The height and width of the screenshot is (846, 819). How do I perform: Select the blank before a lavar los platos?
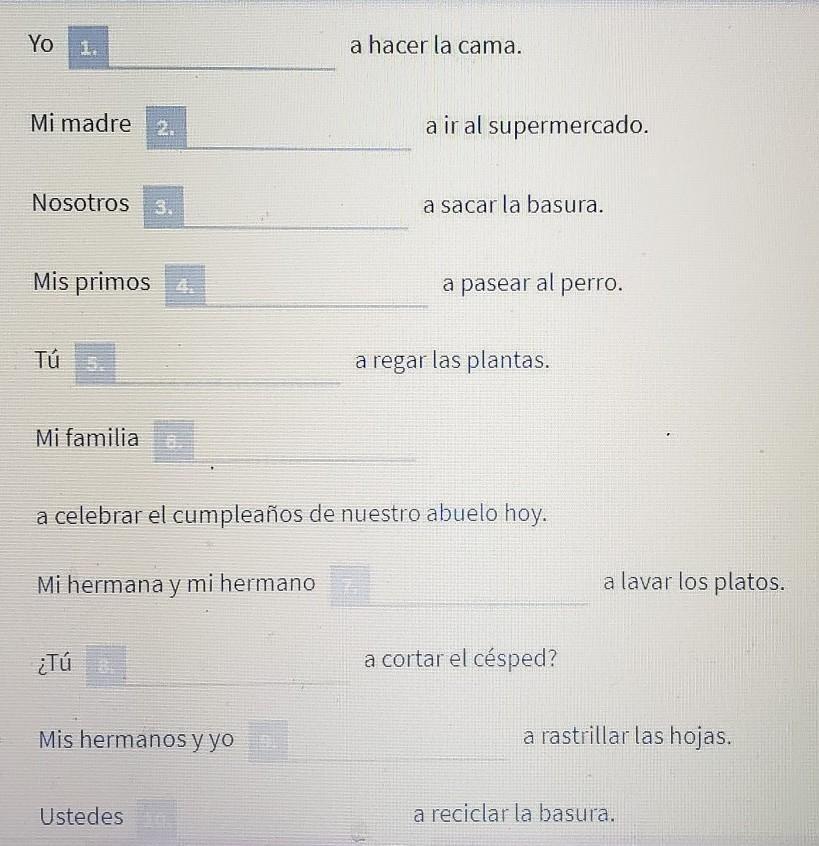pos(460,585)
